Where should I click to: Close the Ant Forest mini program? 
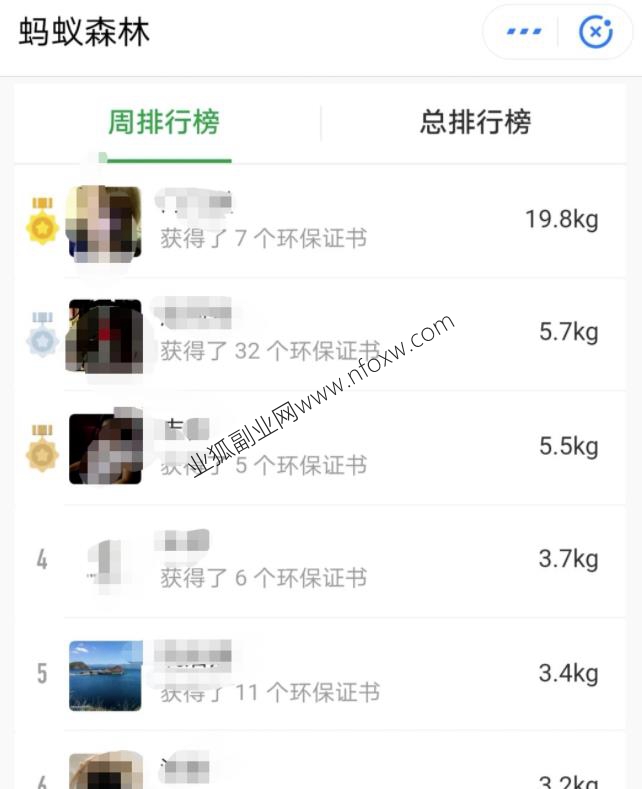point(596,32)
